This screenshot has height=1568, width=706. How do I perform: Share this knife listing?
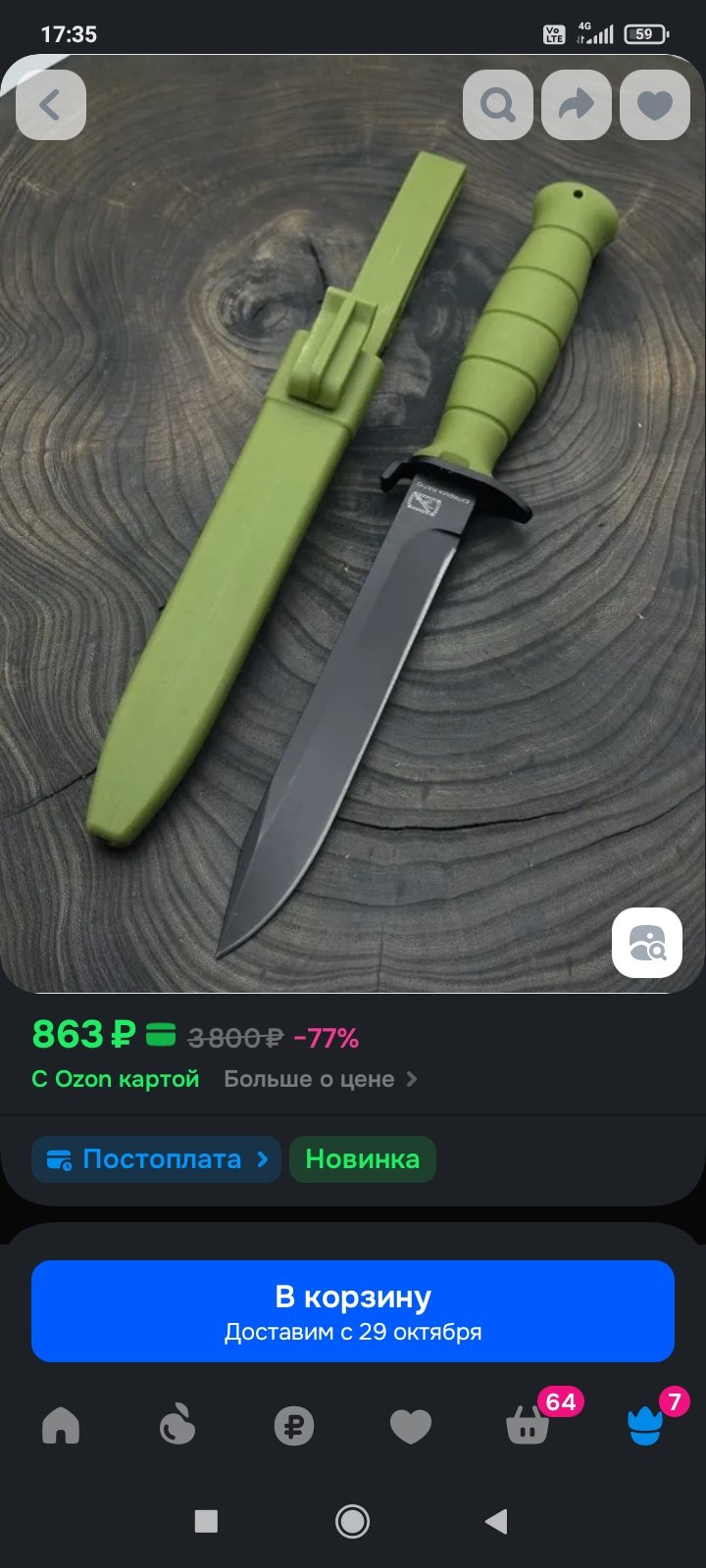pos(577,105)
